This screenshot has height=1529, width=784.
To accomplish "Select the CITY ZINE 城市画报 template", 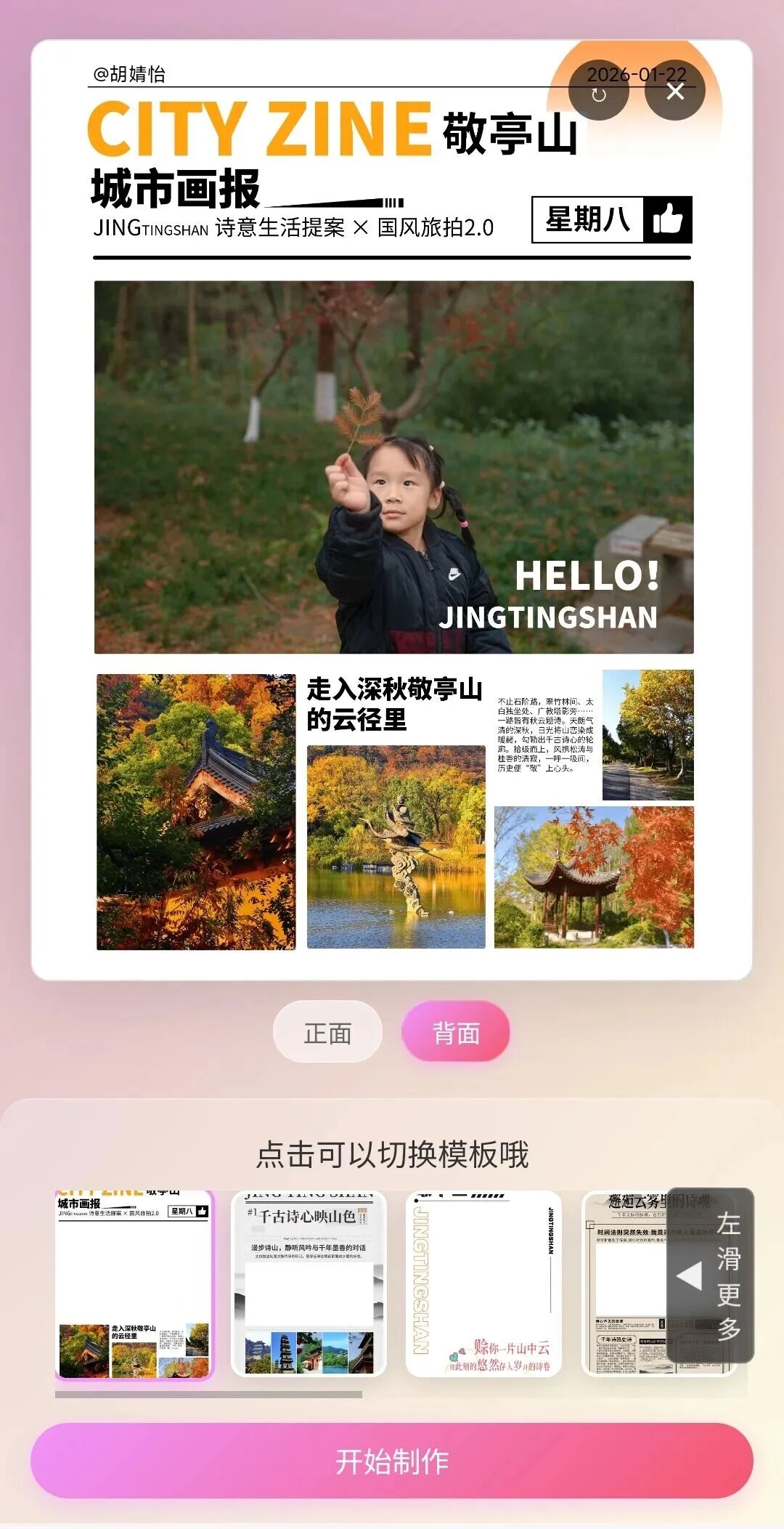I will pos(134,1284).
